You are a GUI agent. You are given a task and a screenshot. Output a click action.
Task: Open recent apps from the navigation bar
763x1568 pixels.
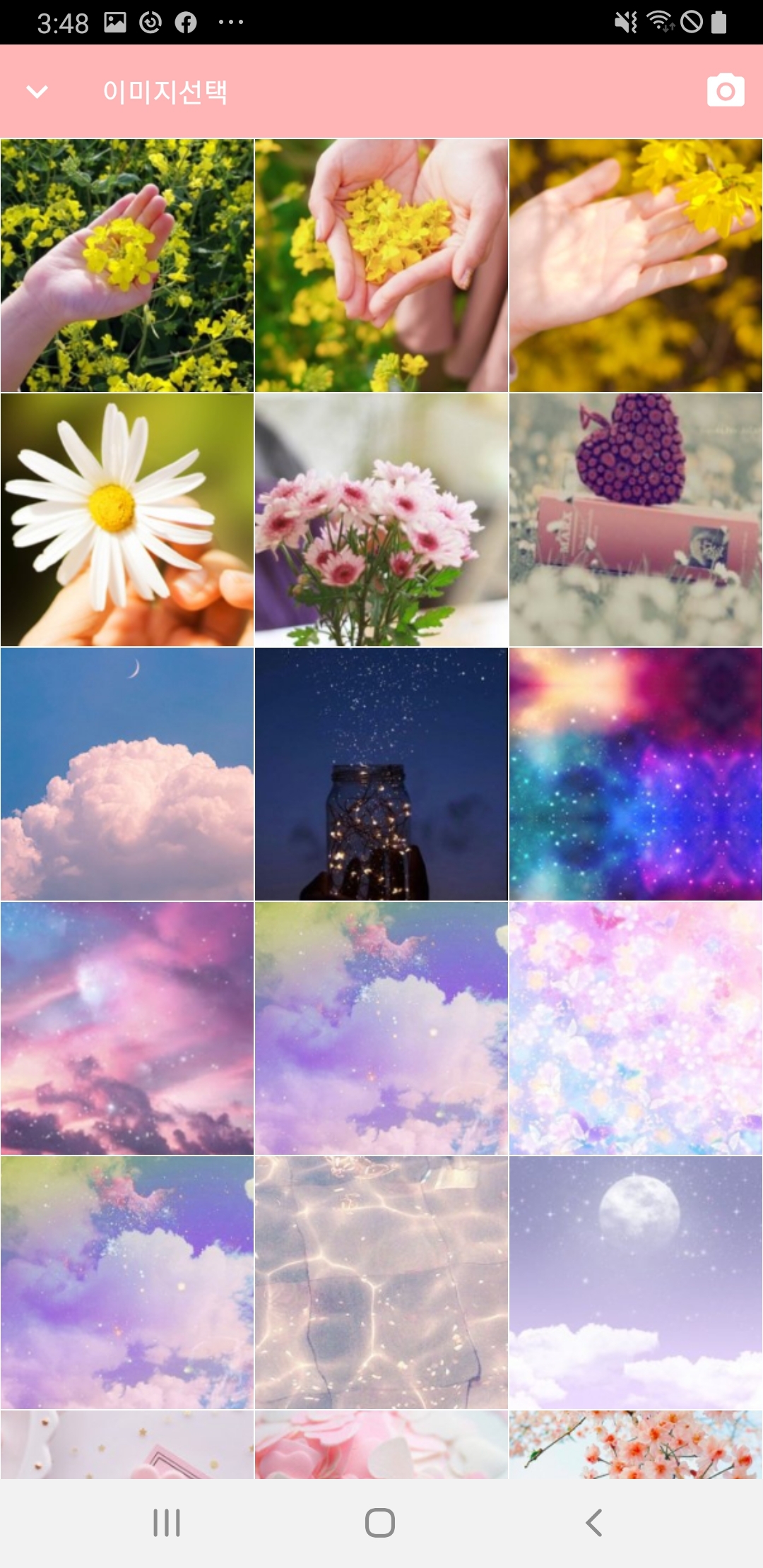click(x=167, y=1523)
